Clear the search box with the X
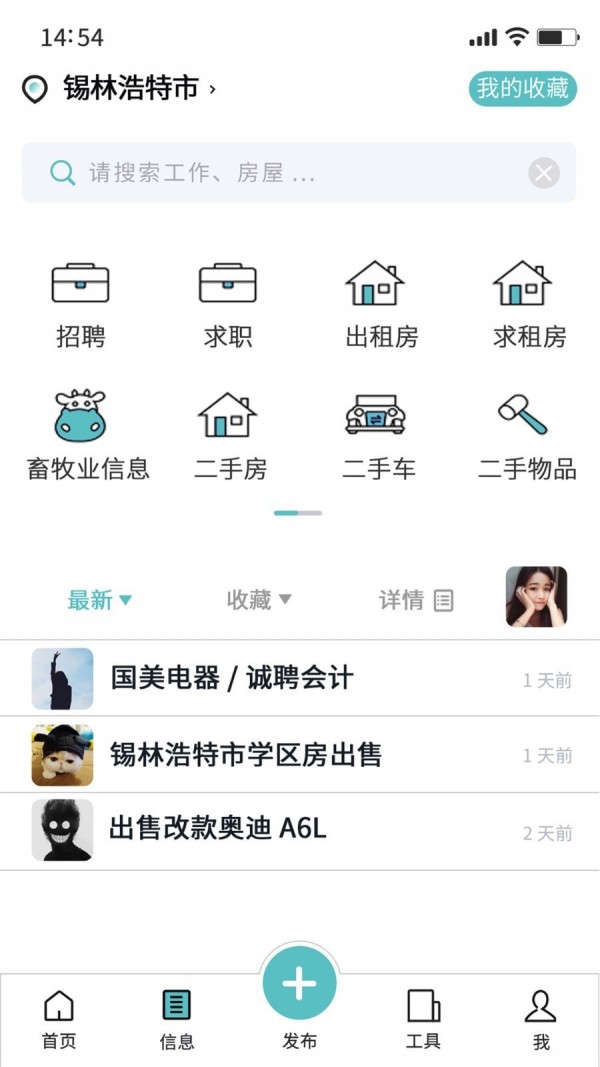The height and width of the screenshot is (1067, 600). [x=543, y=174]
